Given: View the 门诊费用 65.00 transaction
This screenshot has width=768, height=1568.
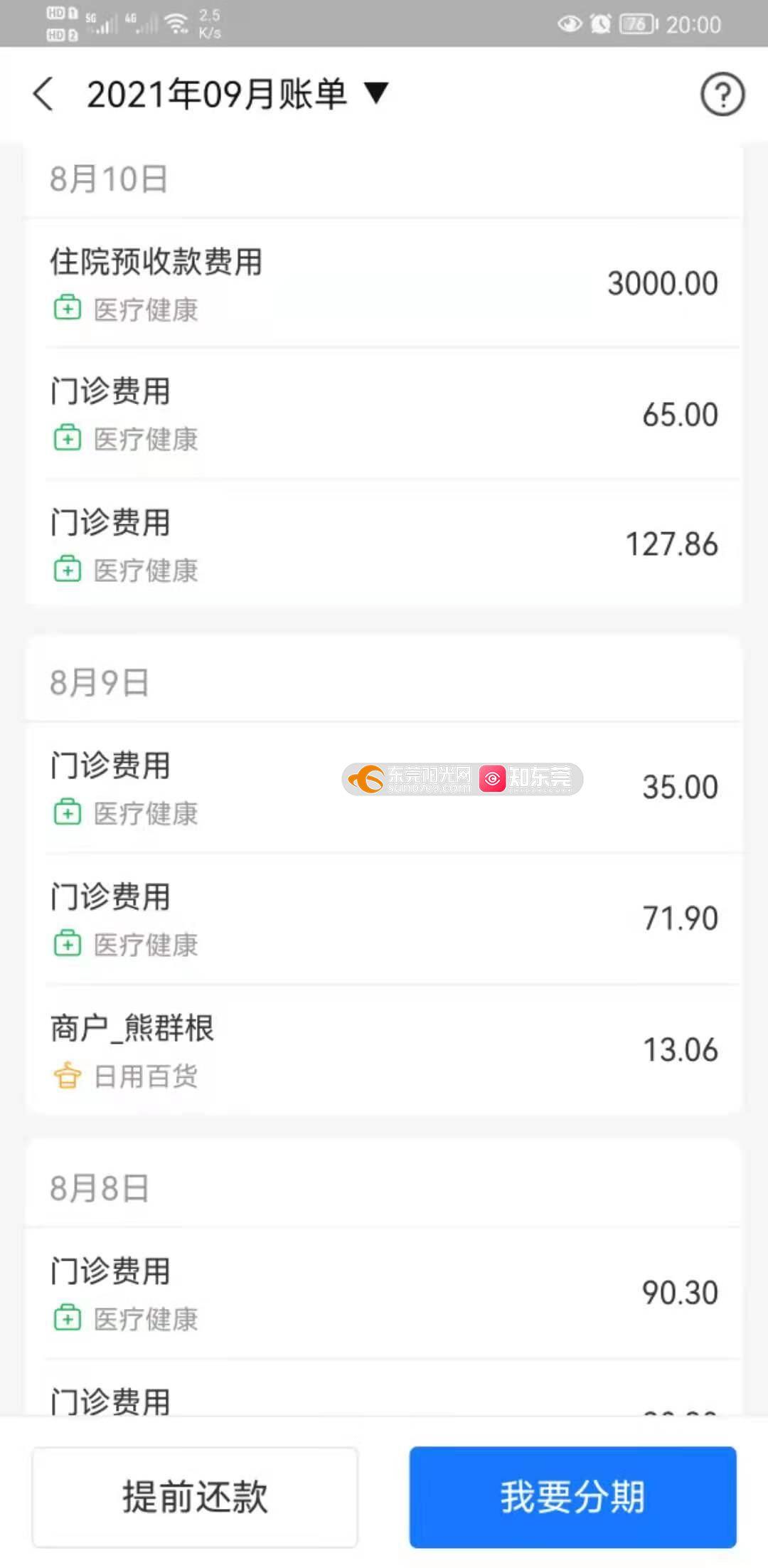Looking at the screenshot, I should point(384,414).
